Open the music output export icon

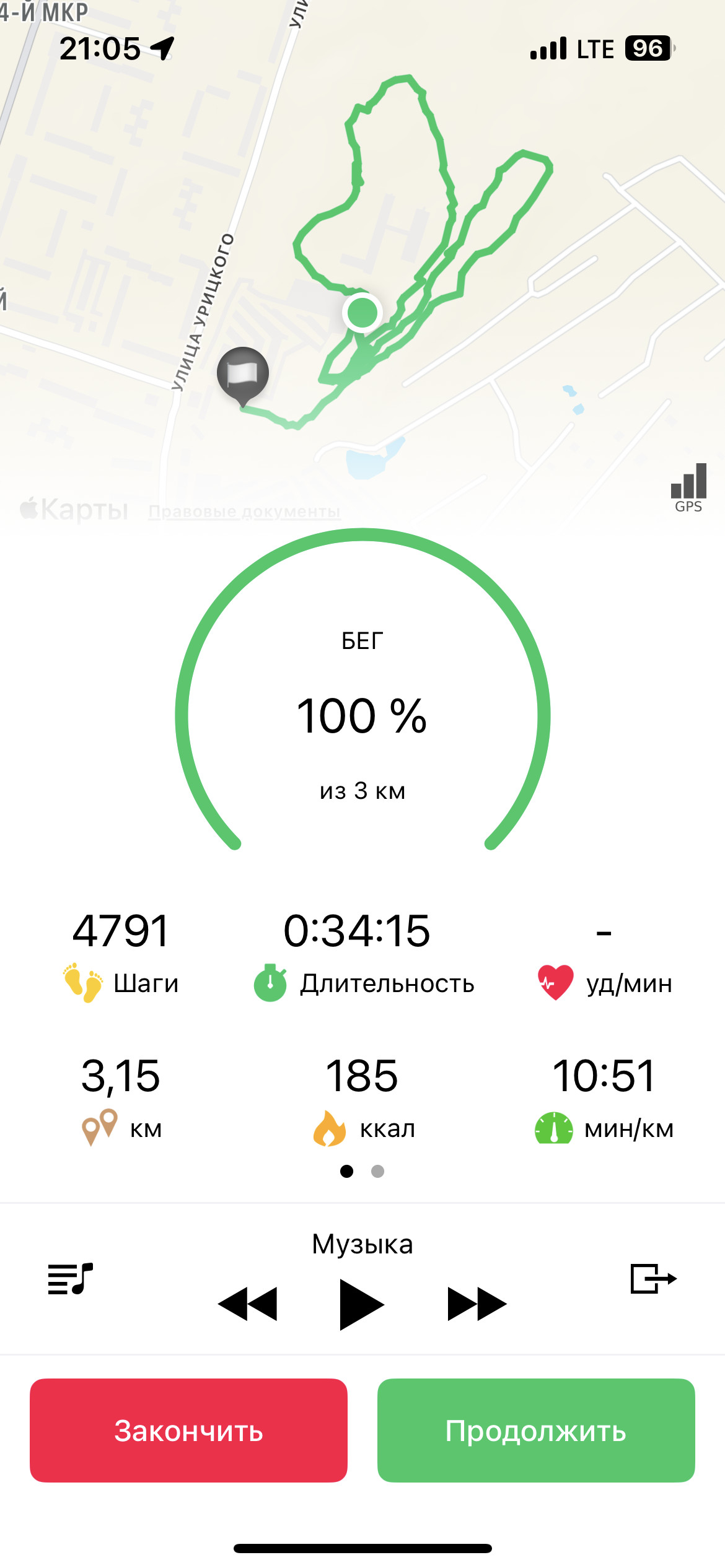654,1279
